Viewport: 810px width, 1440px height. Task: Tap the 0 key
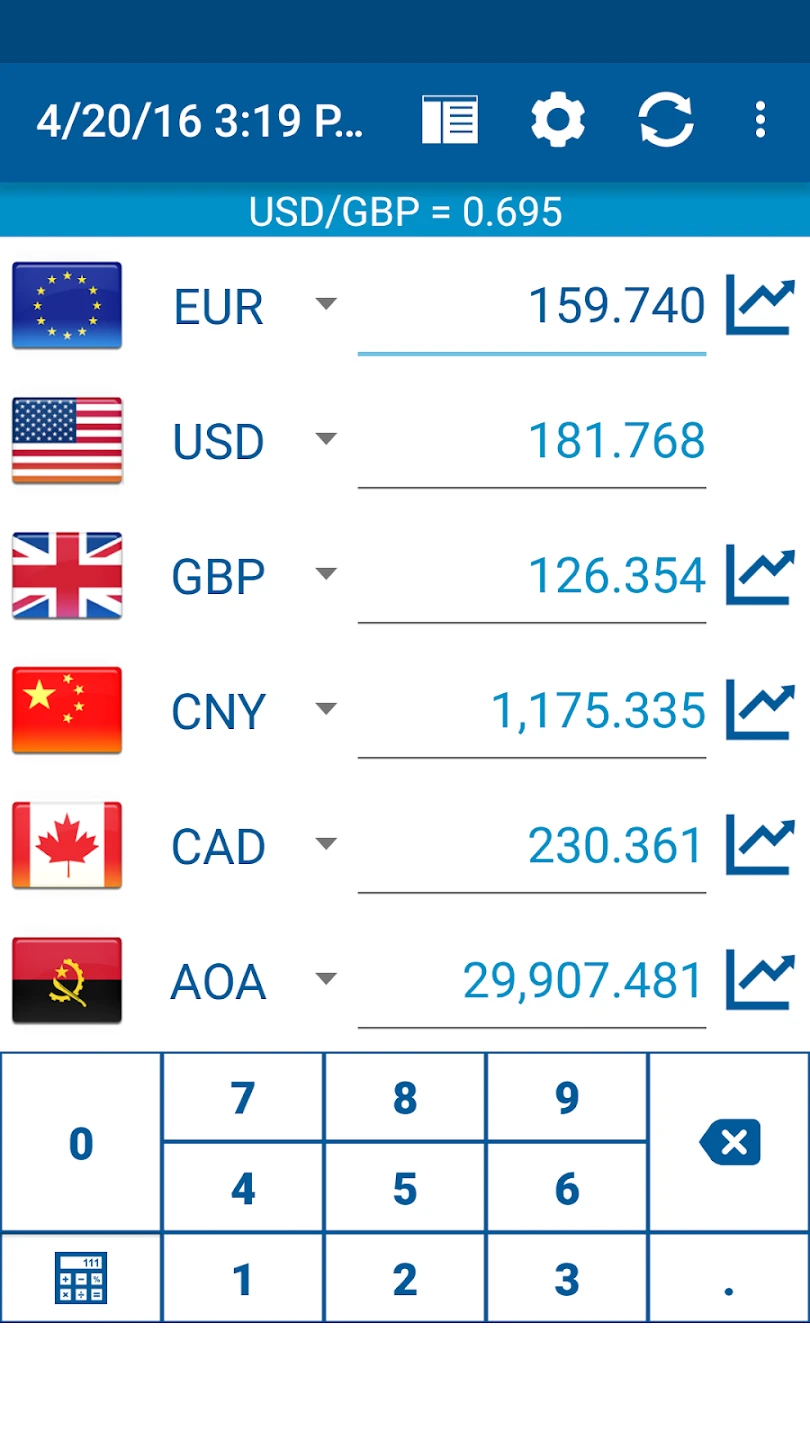click(x=81, y=1143)
